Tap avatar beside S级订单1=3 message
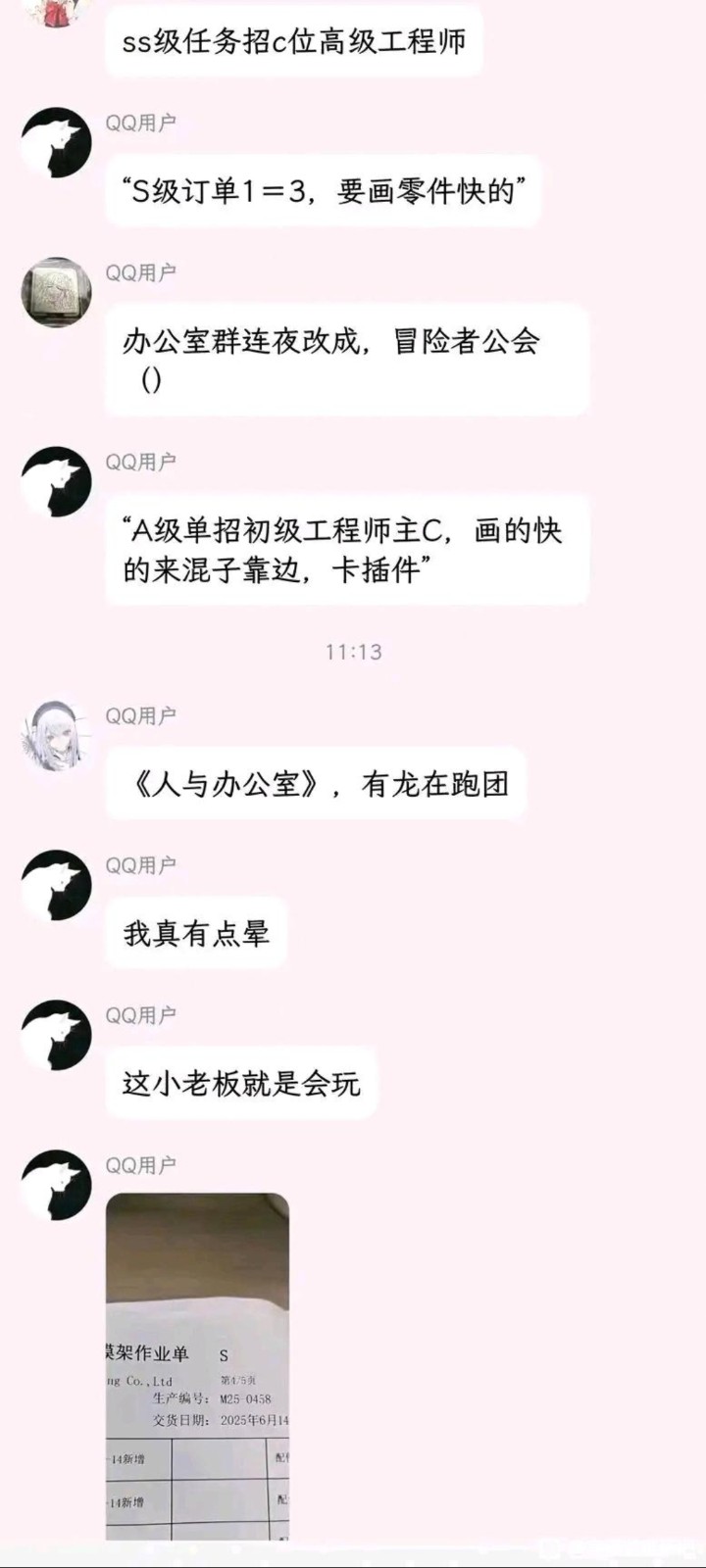 [x=57, y=142]
